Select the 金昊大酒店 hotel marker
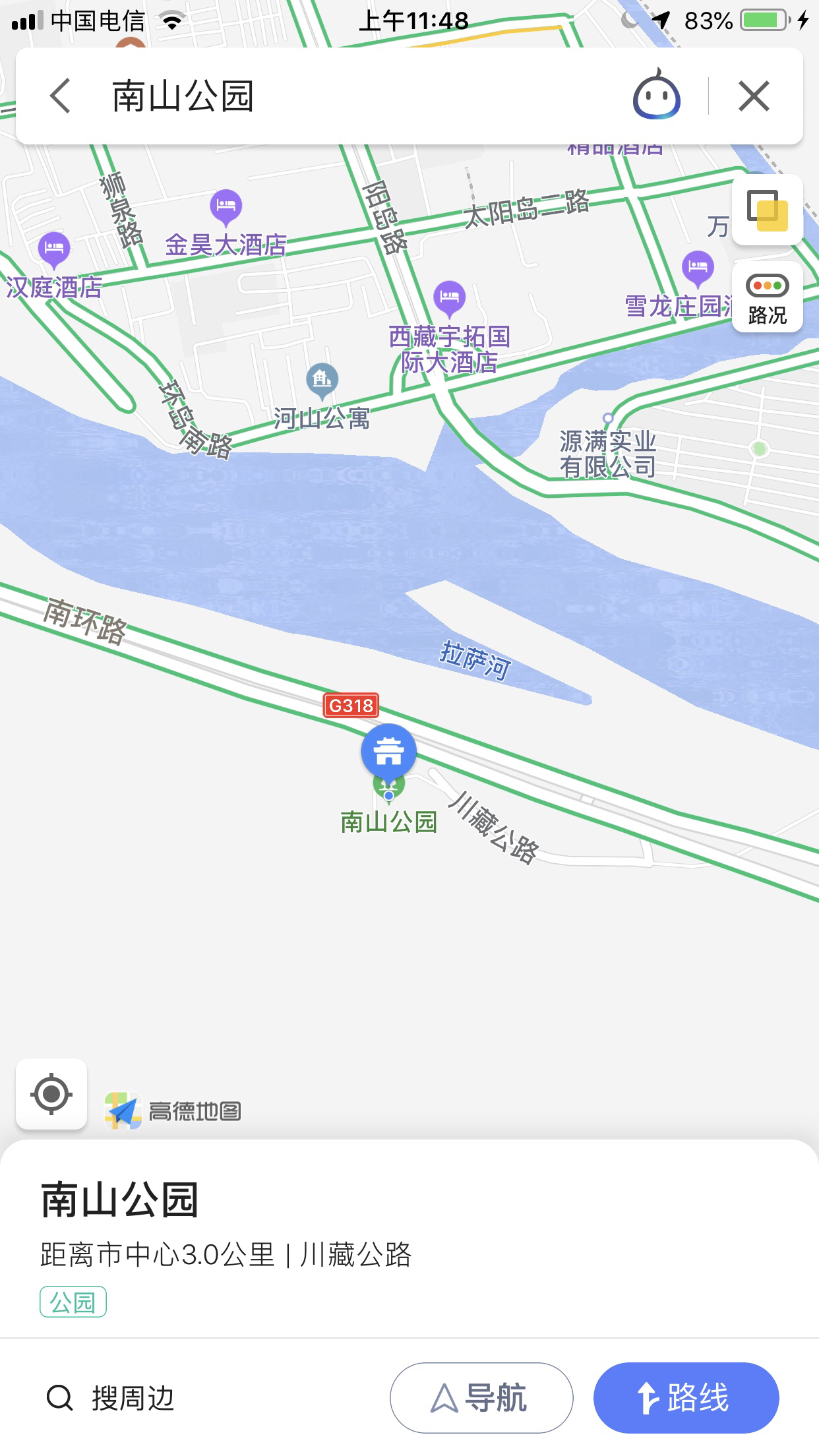The width and height of the screenshot is (819, 1456). pos(226,207)
